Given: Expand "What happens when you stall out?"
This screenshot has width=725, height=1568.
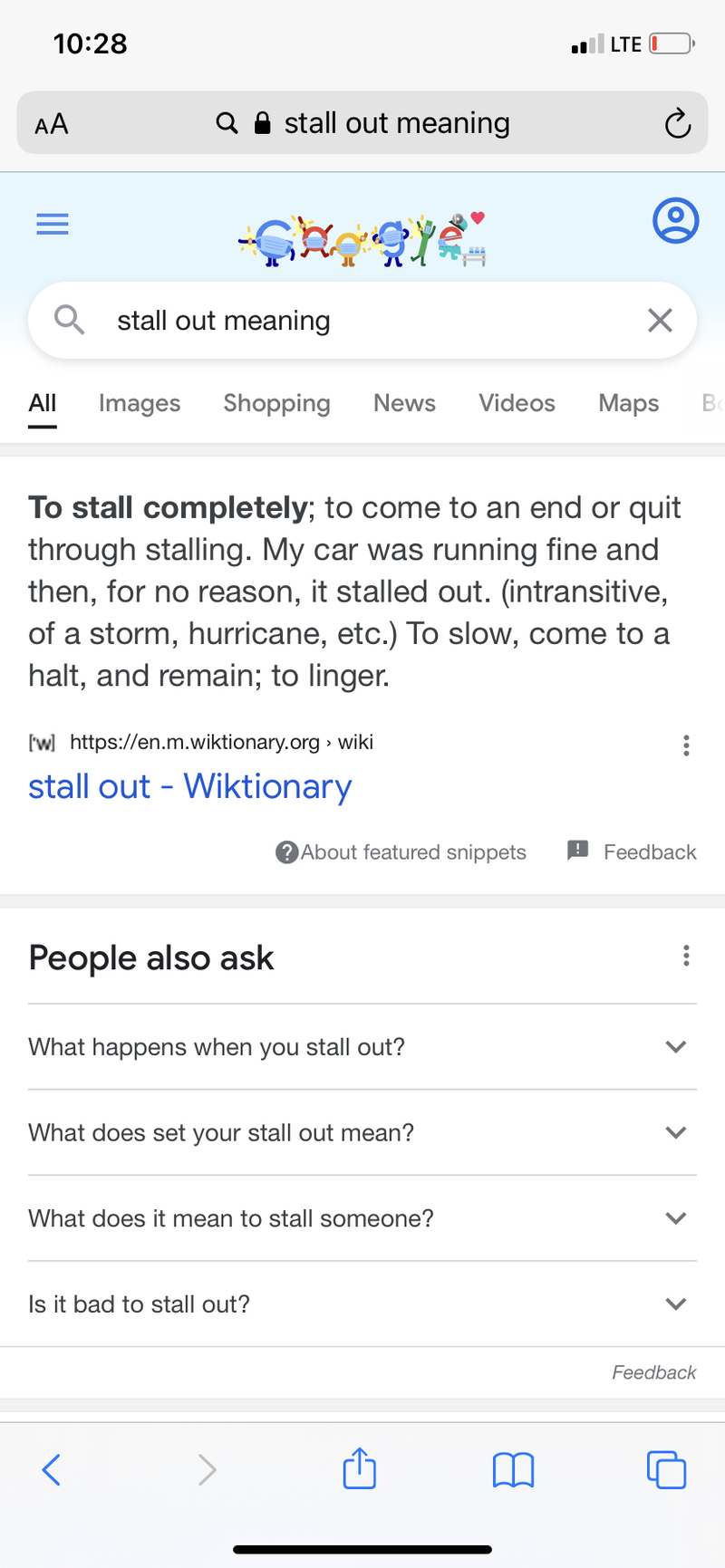Looking at the screenshot, I should tap(362, 1046).
